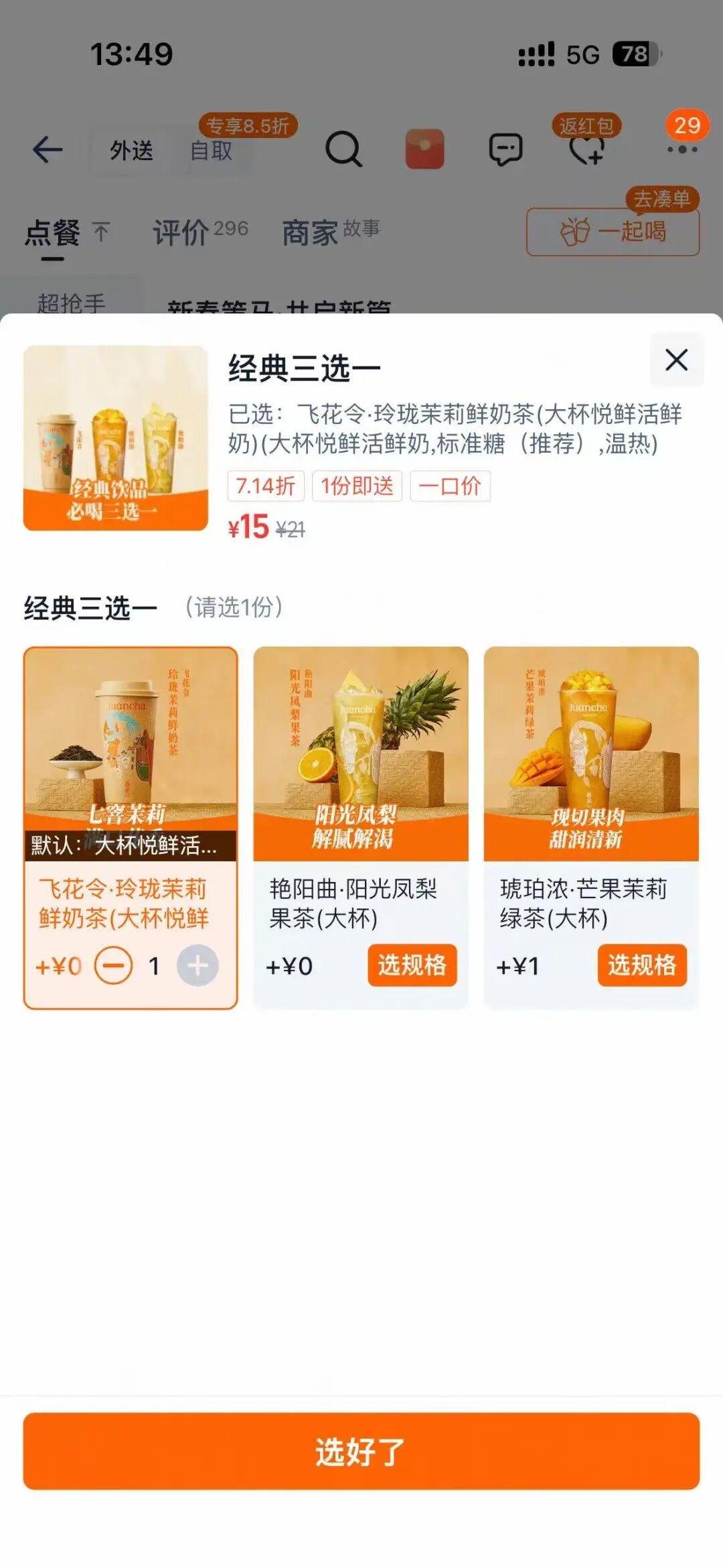This screenshot has width=723, height=1568.
Task: Choose specs for 艳阳曲·阳光凤梨果茶
Action: tap(412, 965)
